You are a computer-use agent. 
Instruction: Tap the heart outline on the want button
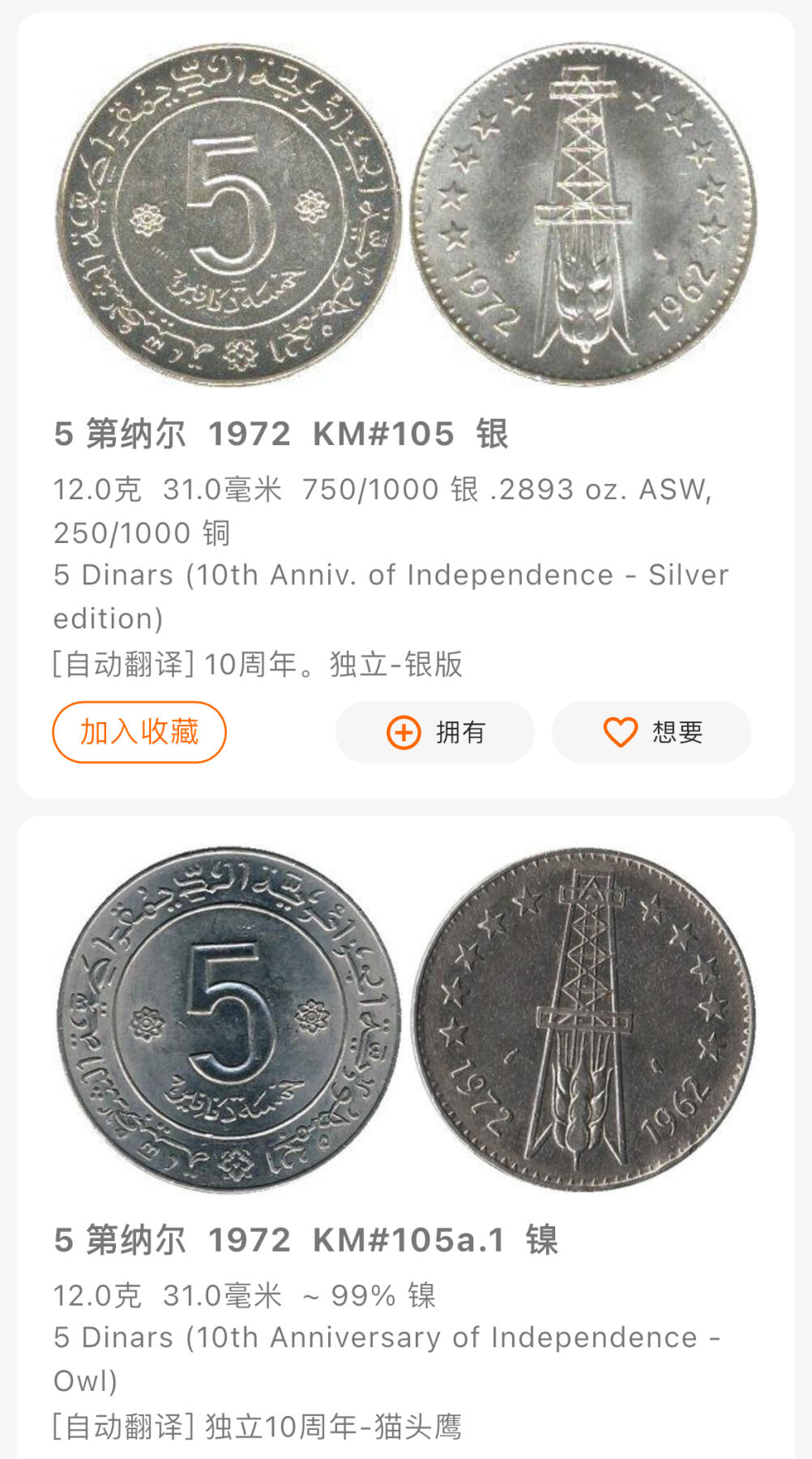click(x=619, y=732)
